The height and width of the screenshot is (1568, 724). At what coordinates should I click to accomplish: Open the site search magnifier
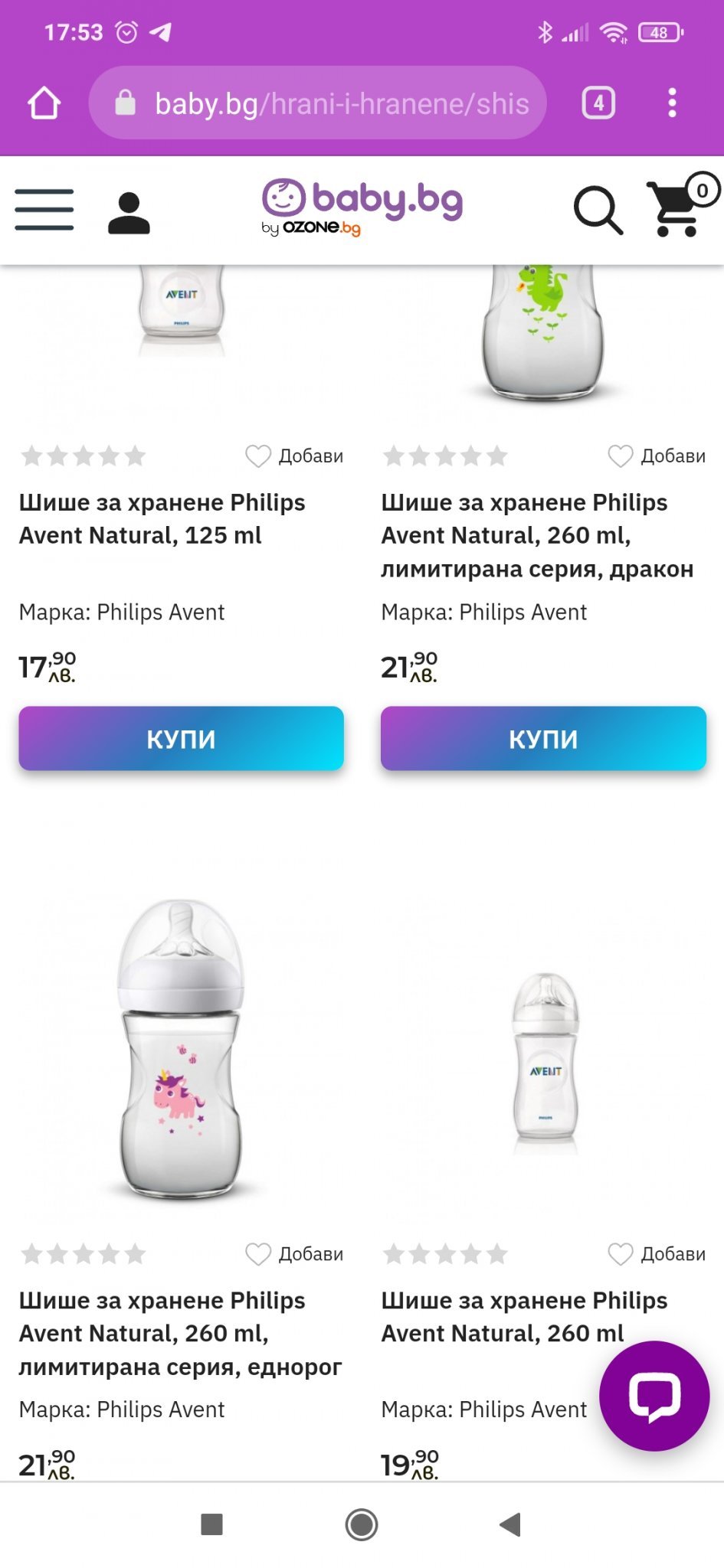(598, 210)
